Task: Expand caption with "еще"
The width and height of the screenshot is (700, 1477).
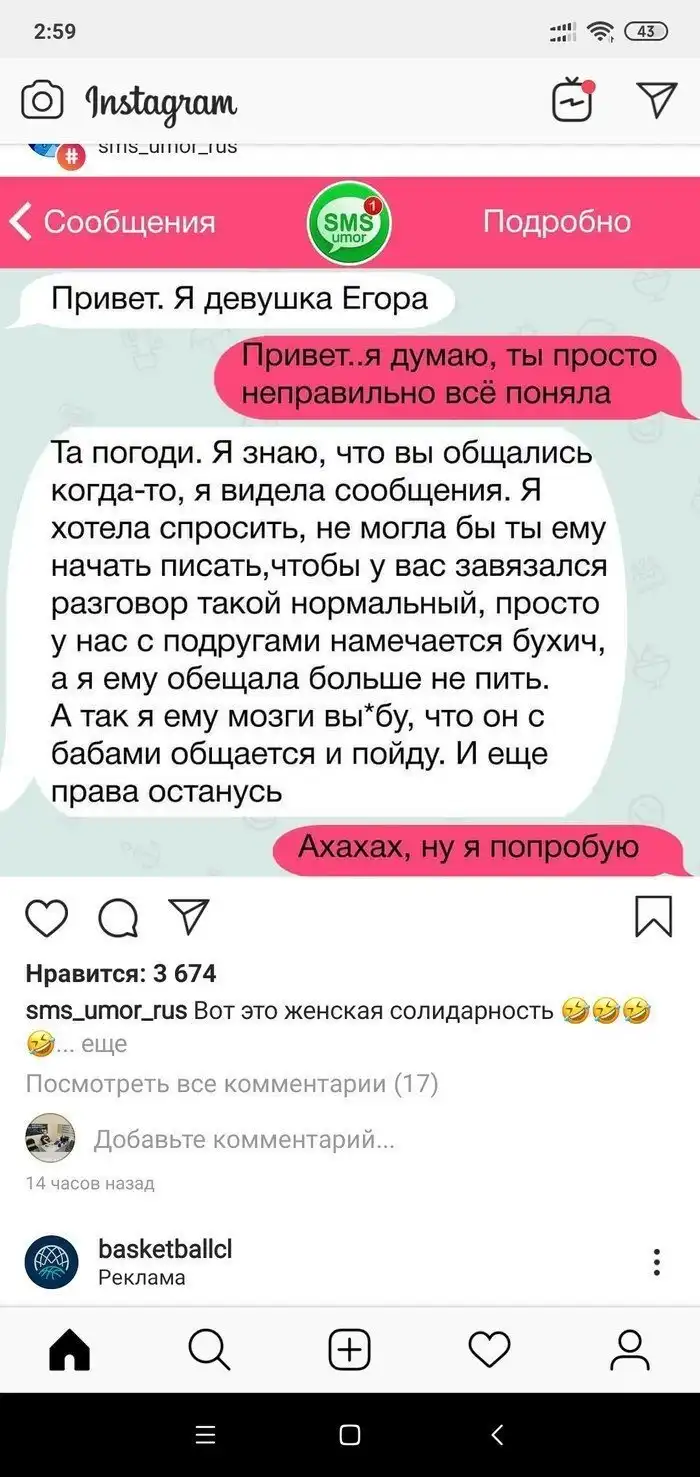Action: coord(104,1044)
